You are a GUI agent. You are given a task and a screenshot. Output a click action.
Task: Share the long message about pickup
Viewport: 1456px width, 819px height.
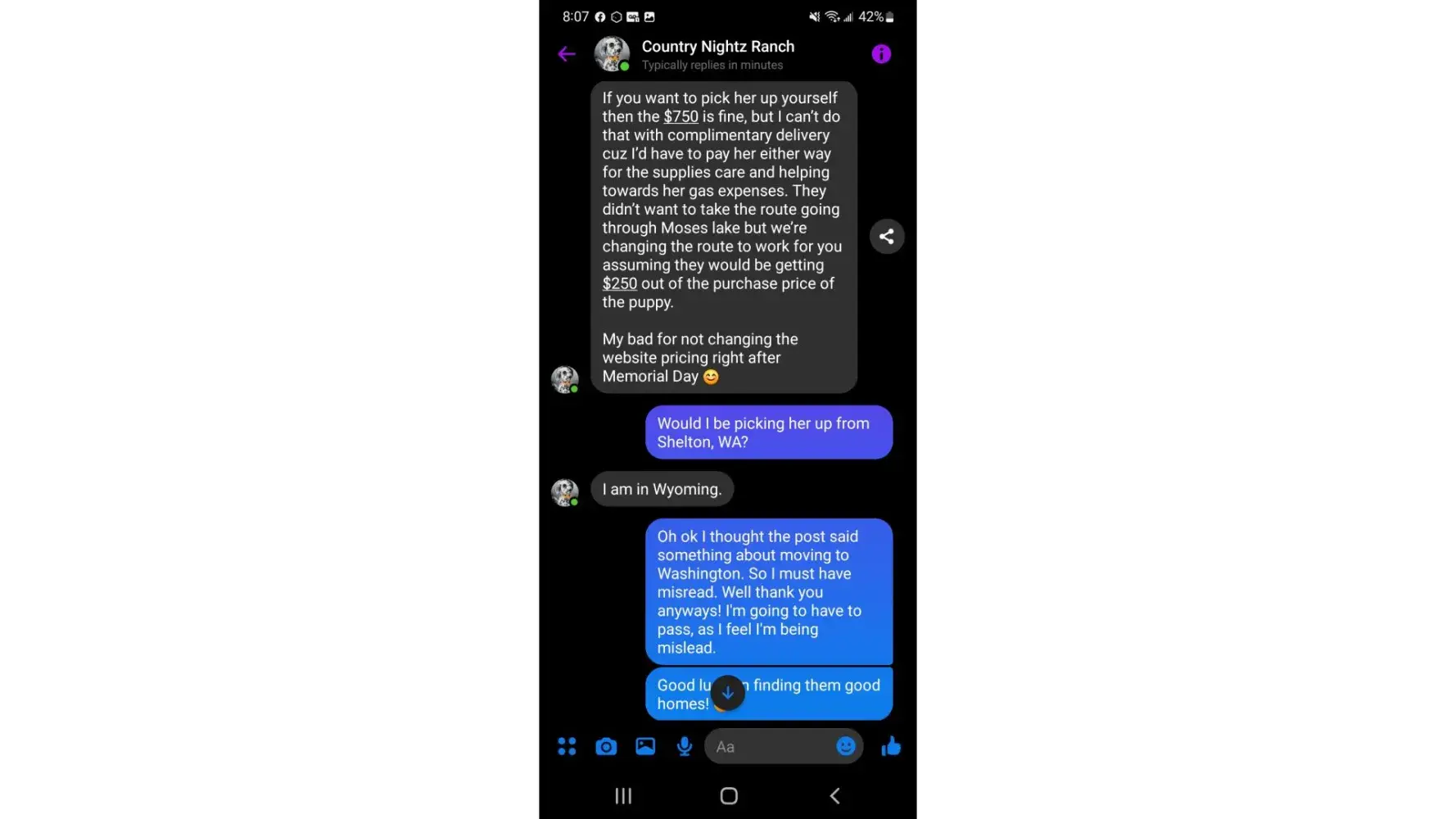point(886,237)
